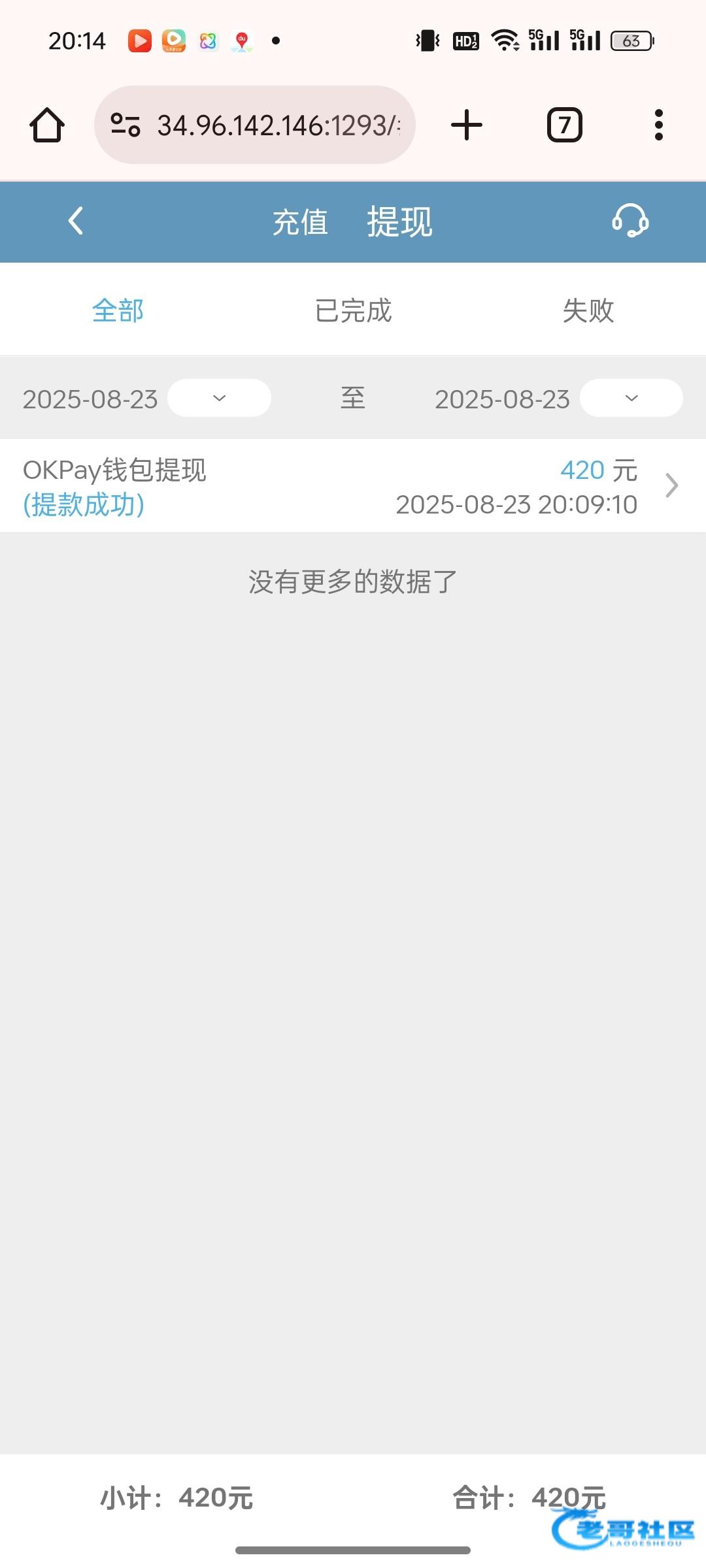Open the browser overflow menu
The image size is (706, 1568).
tap(658, 125)
